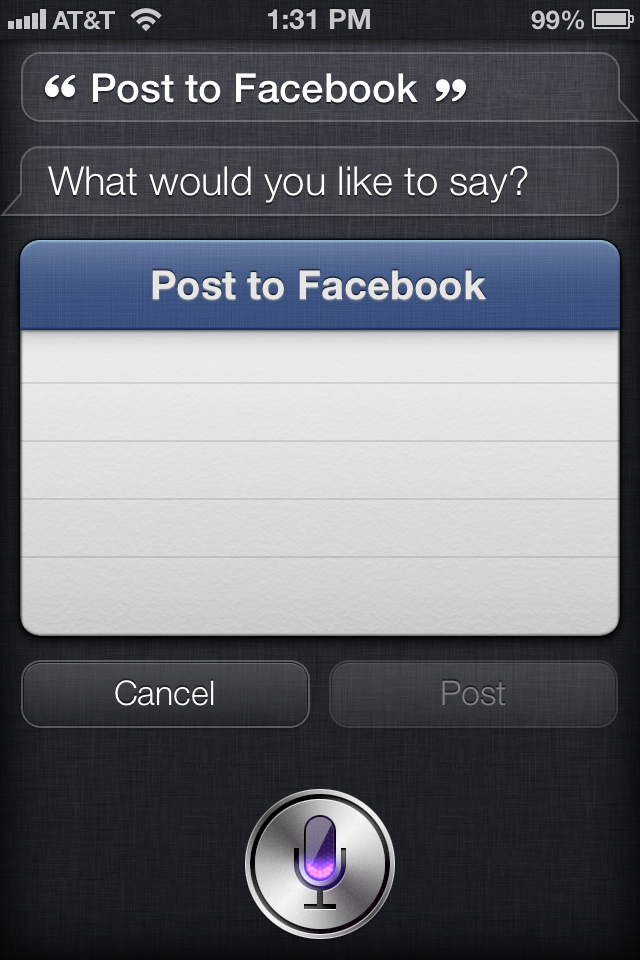Tap the Facebook post text area
Image resolution: width=640 pixels, height=960 pixels.
click(320, 480)
